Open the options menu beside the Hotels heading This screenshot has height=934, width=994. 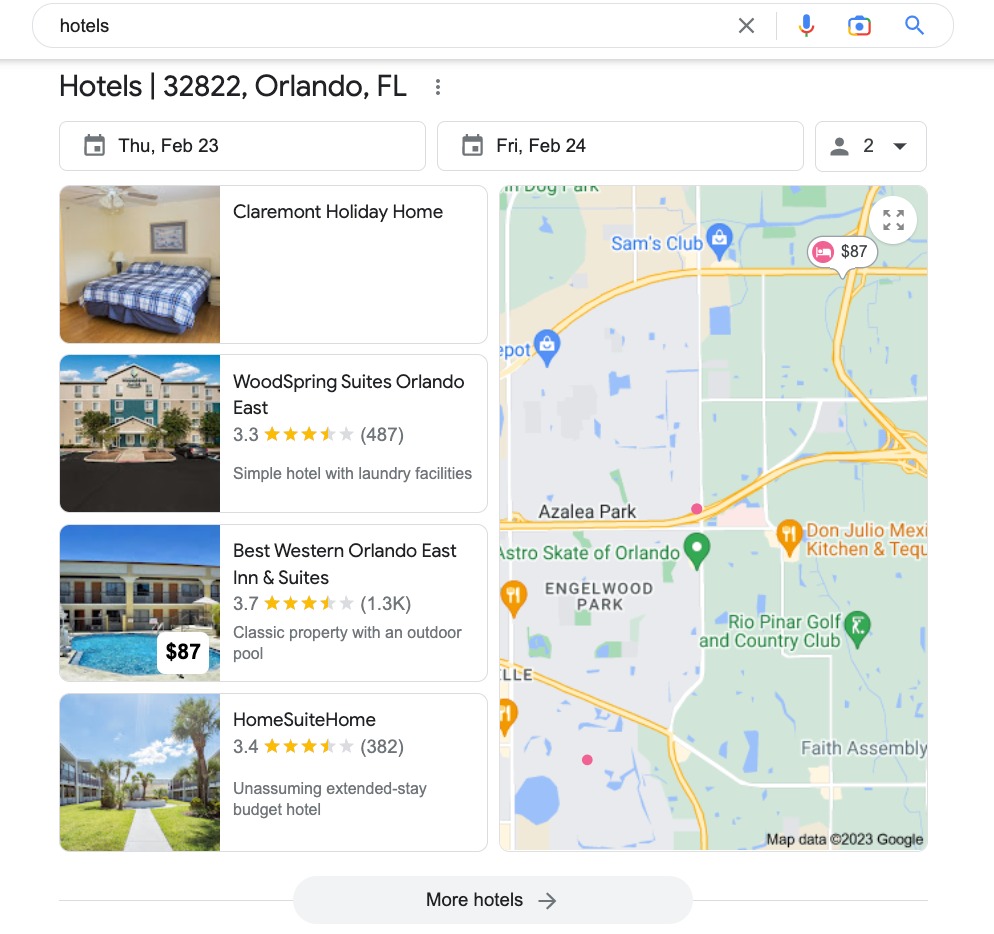tap(437, 87)
